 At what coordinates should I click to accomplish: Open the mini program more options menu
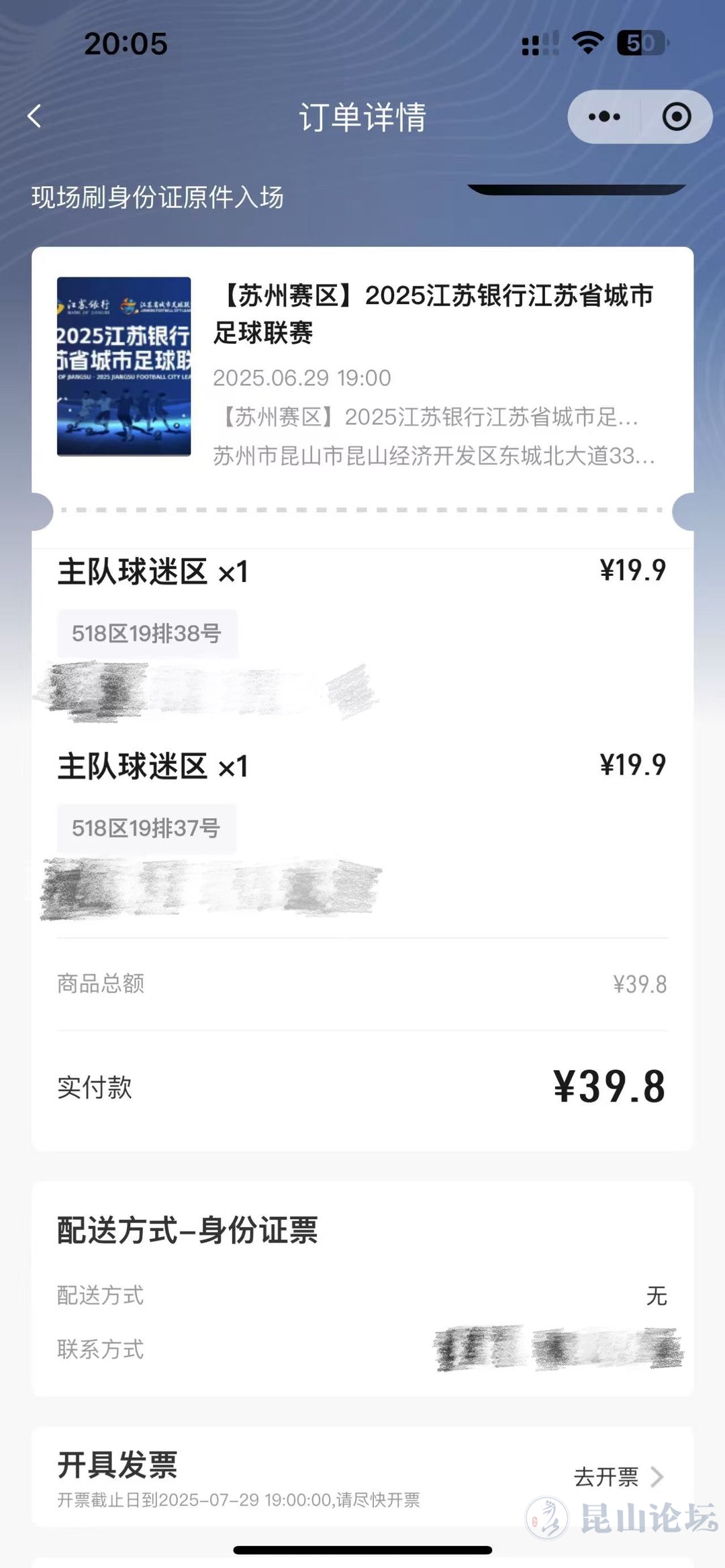tap(603, 117)
